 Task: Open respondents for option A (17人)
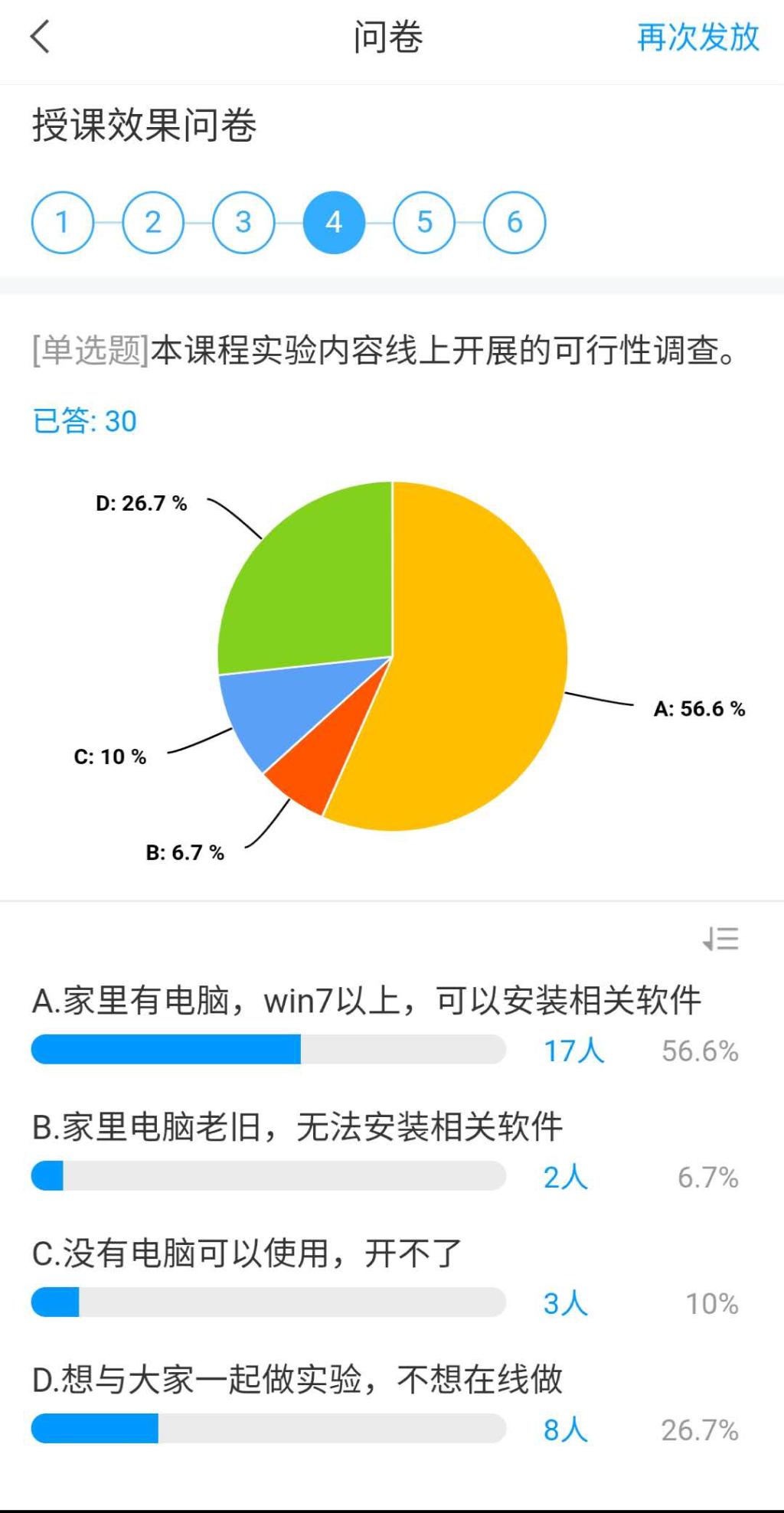[x=573, y=1051]
